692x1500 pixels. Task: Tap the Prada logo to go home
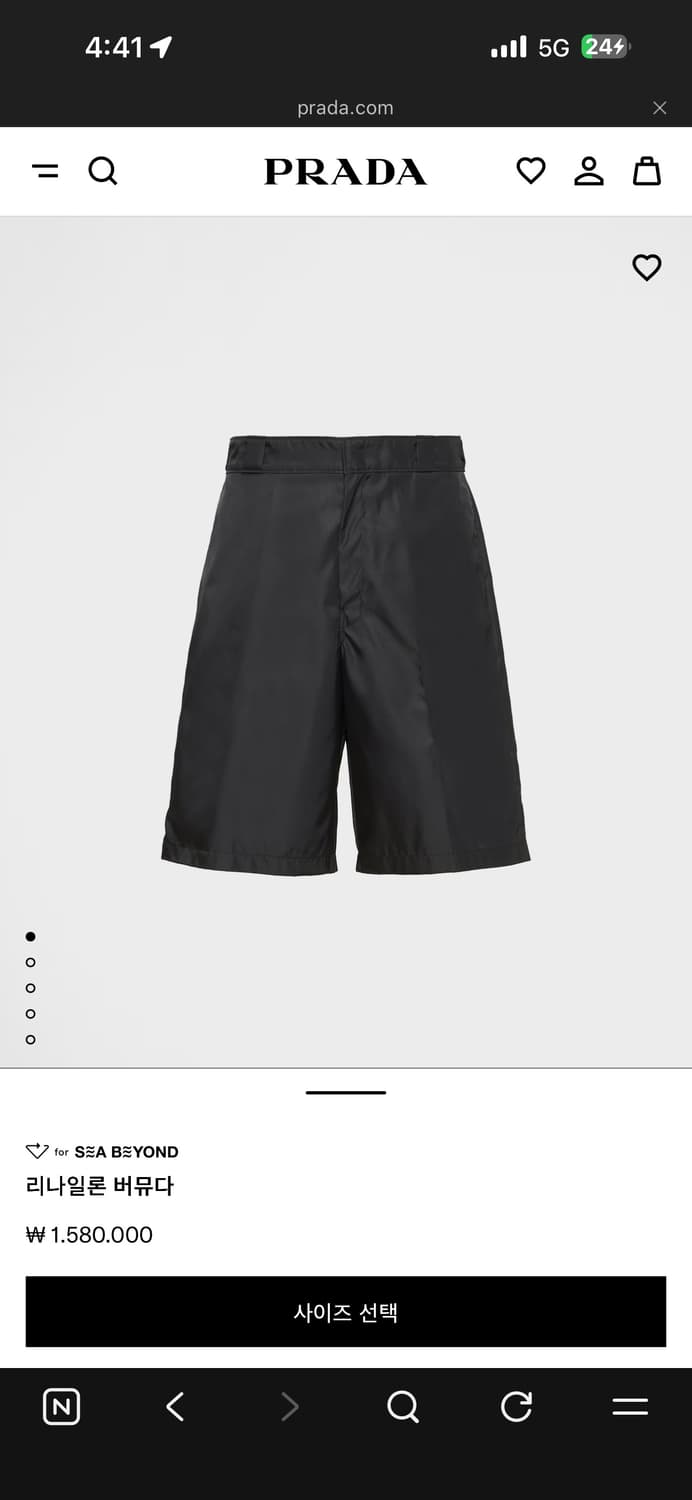click(x=345, y=172)
